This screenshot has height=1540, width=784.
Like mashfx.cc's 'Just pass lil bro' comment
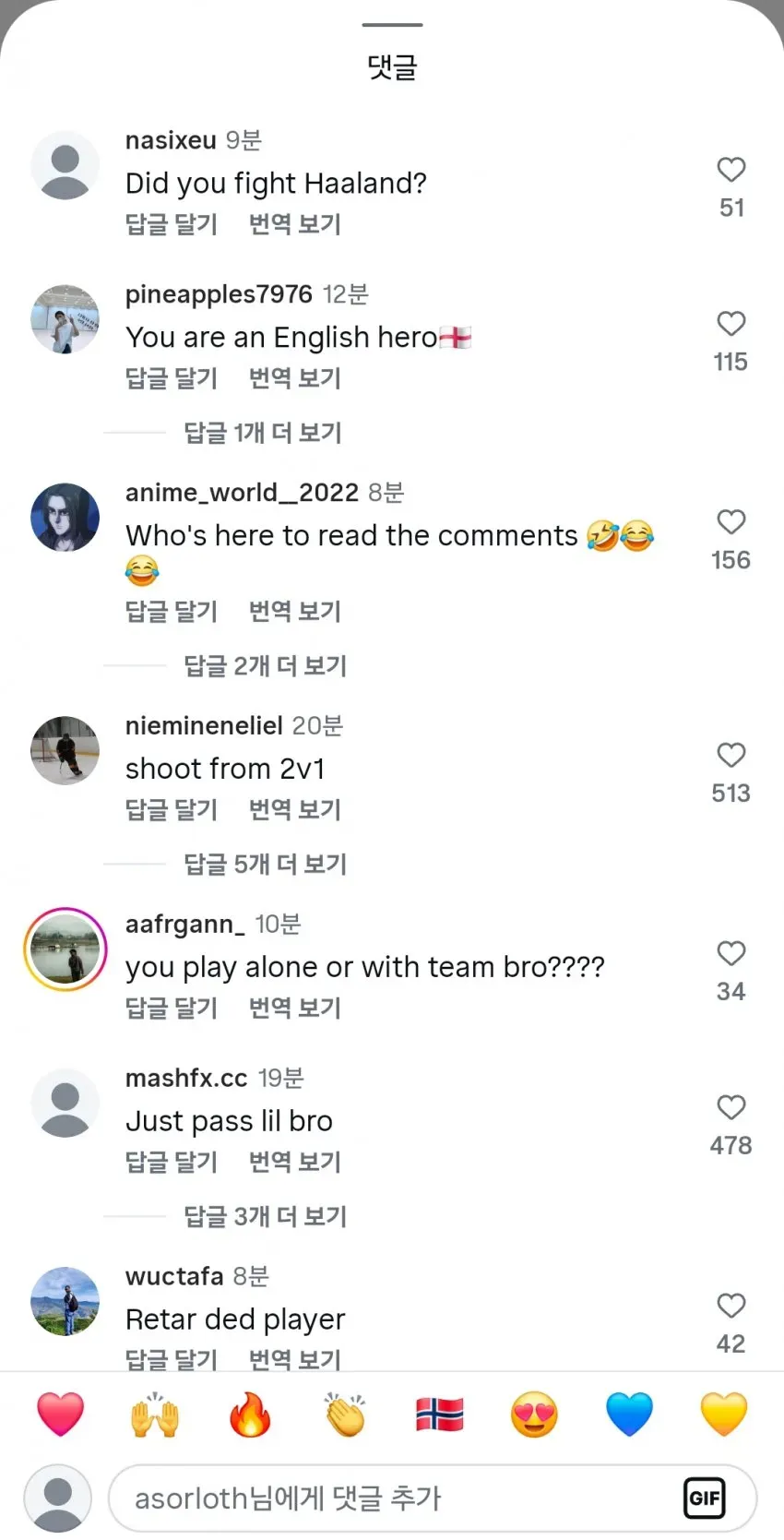(731, 1107)
